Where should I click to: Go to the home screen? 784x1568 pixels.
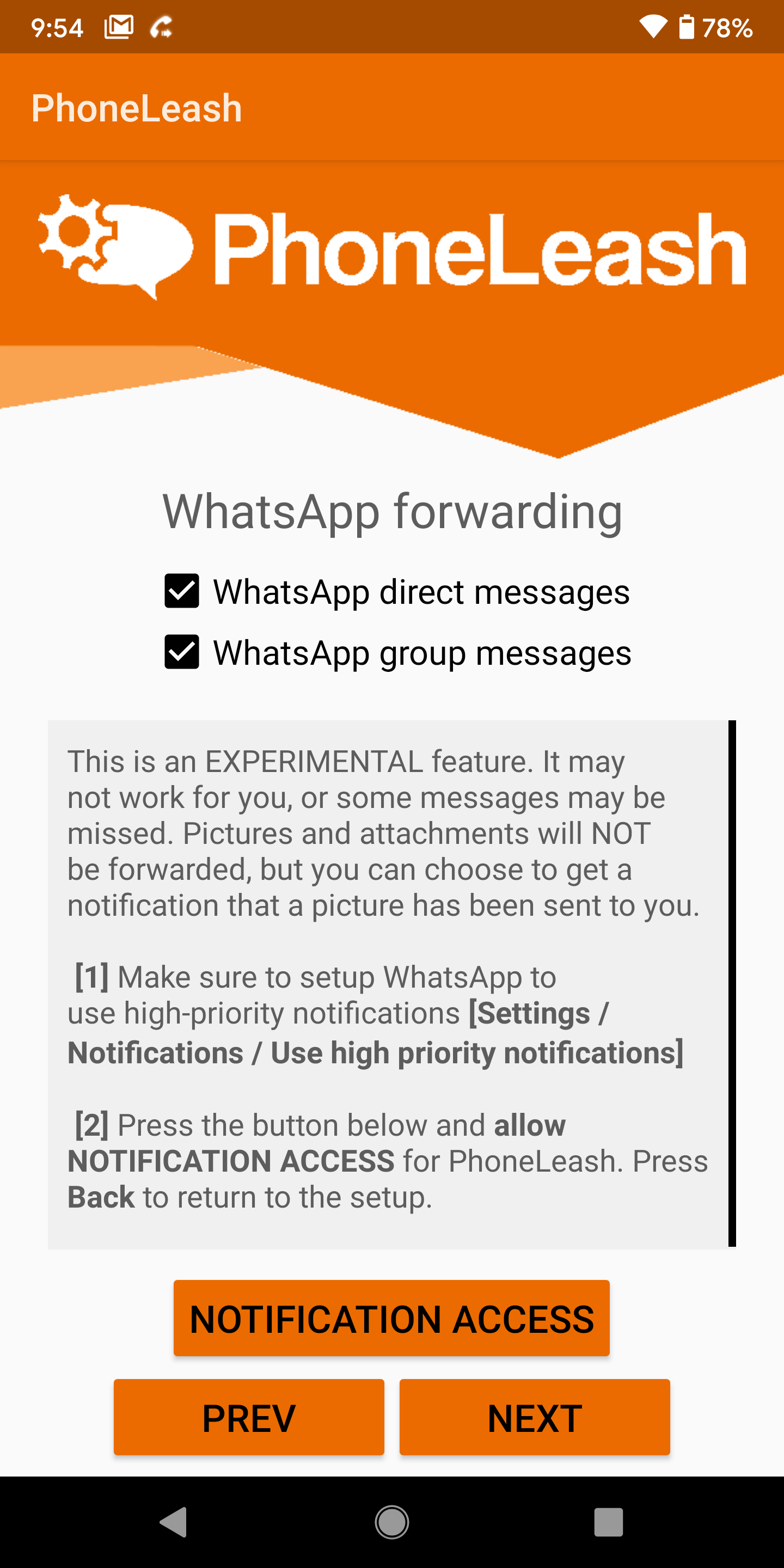pos(391,1522)
